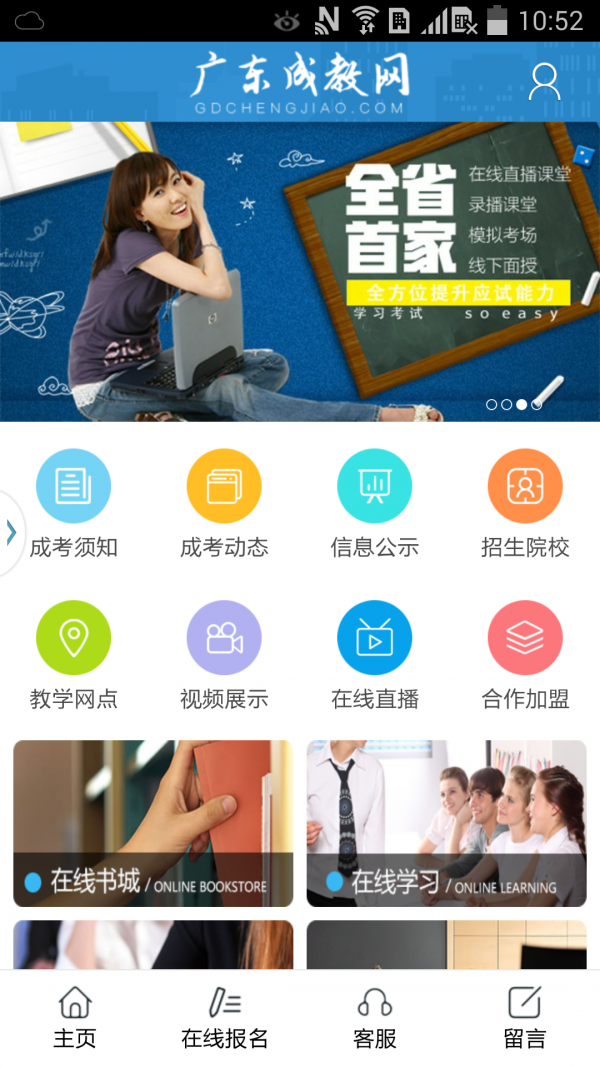
Task: Tap the 成考动态 icon
Action: (224, 504)
